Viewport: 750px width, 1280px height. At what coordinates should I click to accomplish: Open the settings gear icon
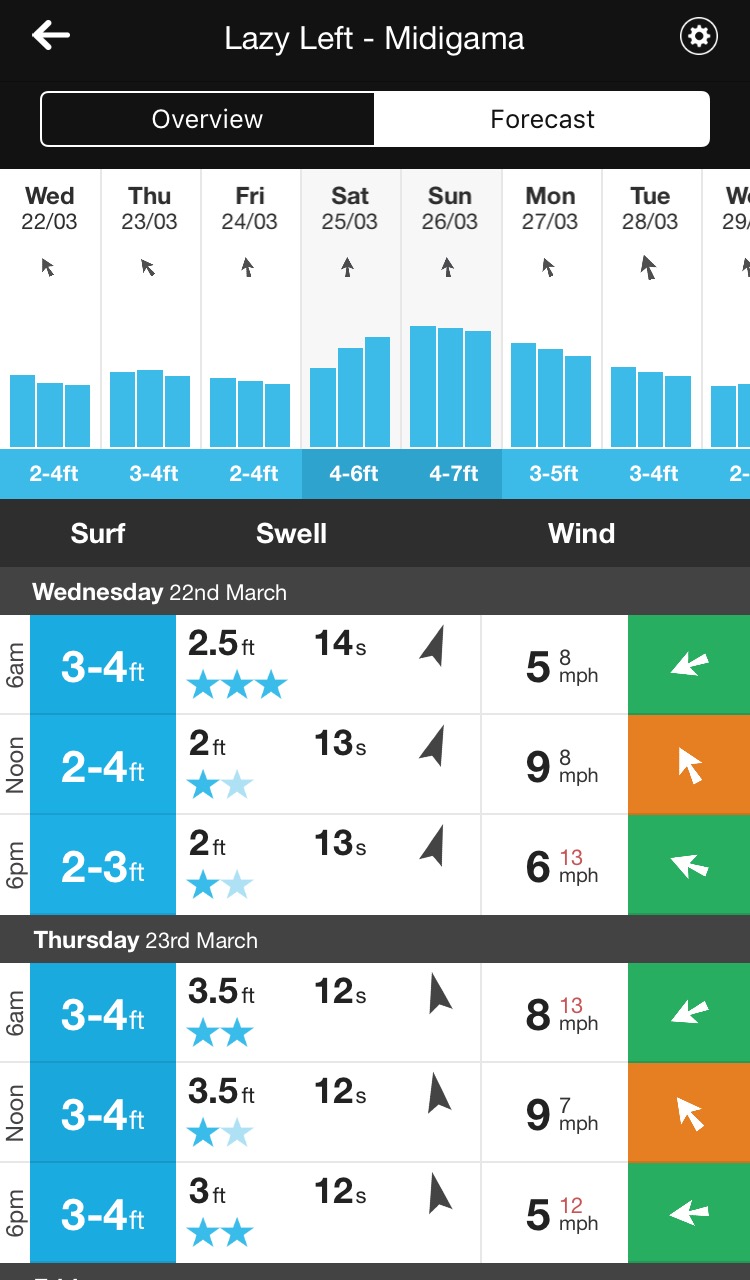[x=698, y=35]
